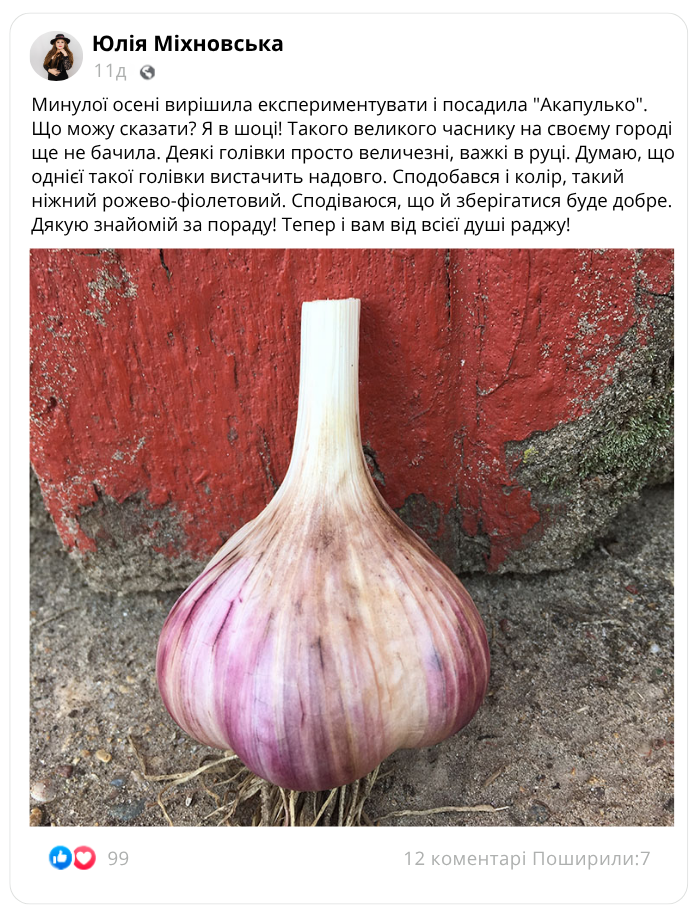Open the garlic photo in full view
698x908 pixels.
point(351,537)
